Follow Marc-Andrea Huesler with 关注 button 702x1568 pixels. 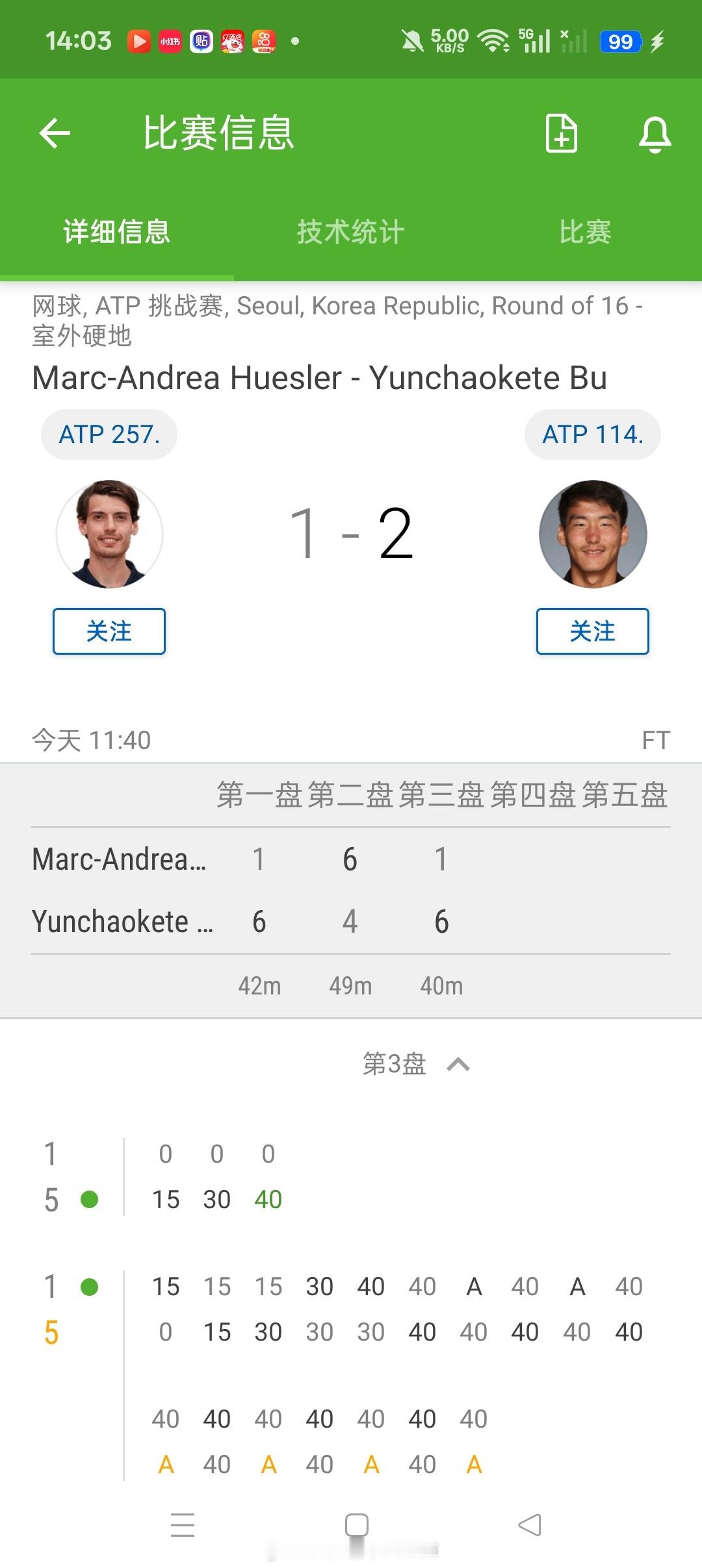[x=109, y=631]
